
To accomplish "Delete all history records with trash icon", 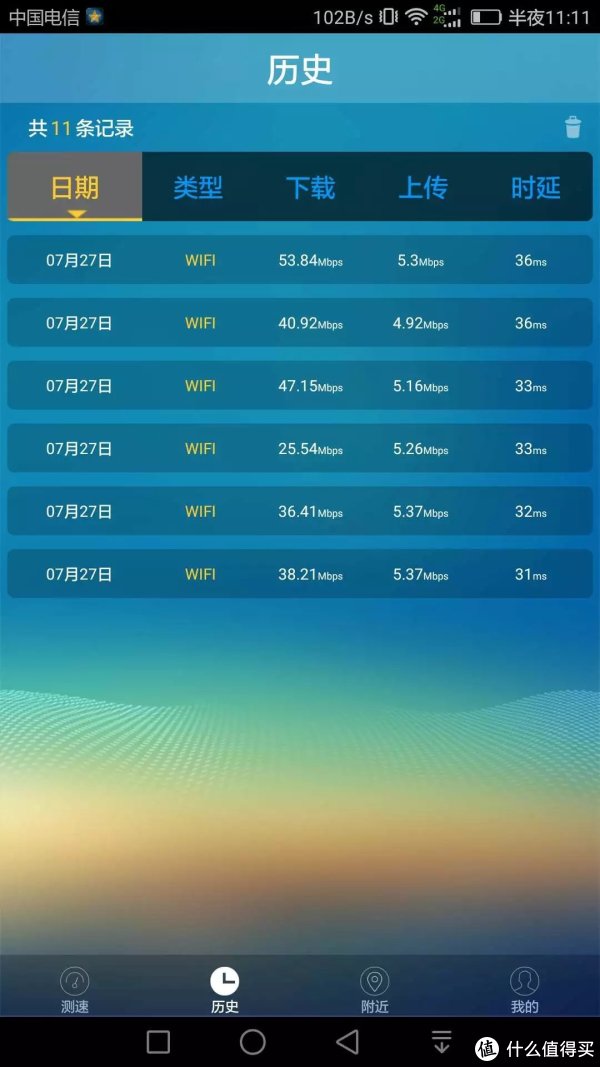I will point(573,127).
